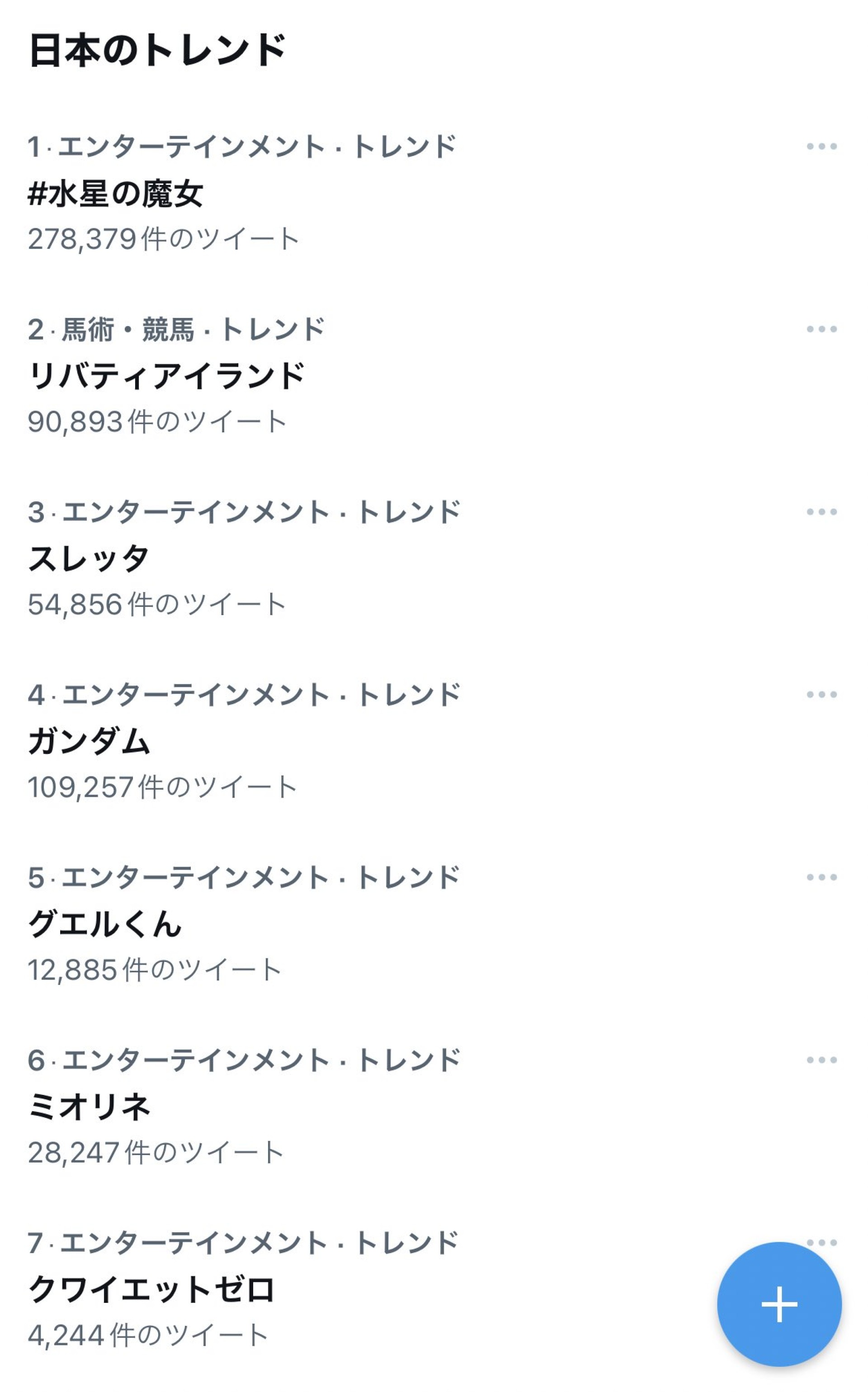Tap the three dots beside ガンダム

821,694
